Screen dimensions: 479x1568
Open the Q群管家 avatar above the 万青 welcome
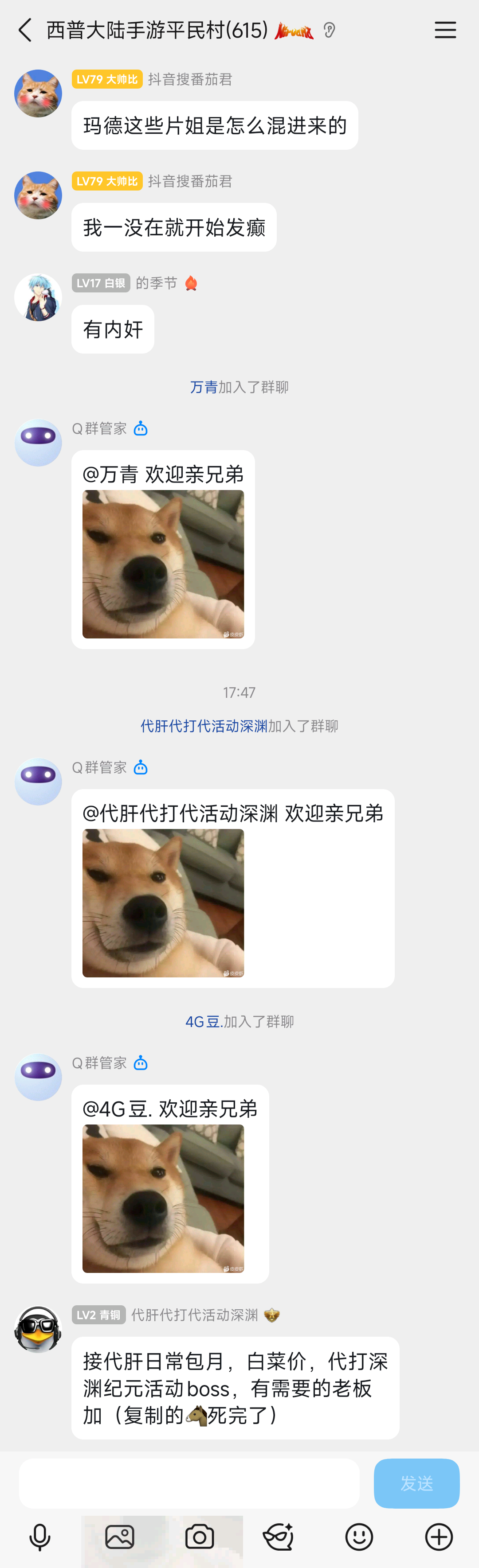pos(38,443)
